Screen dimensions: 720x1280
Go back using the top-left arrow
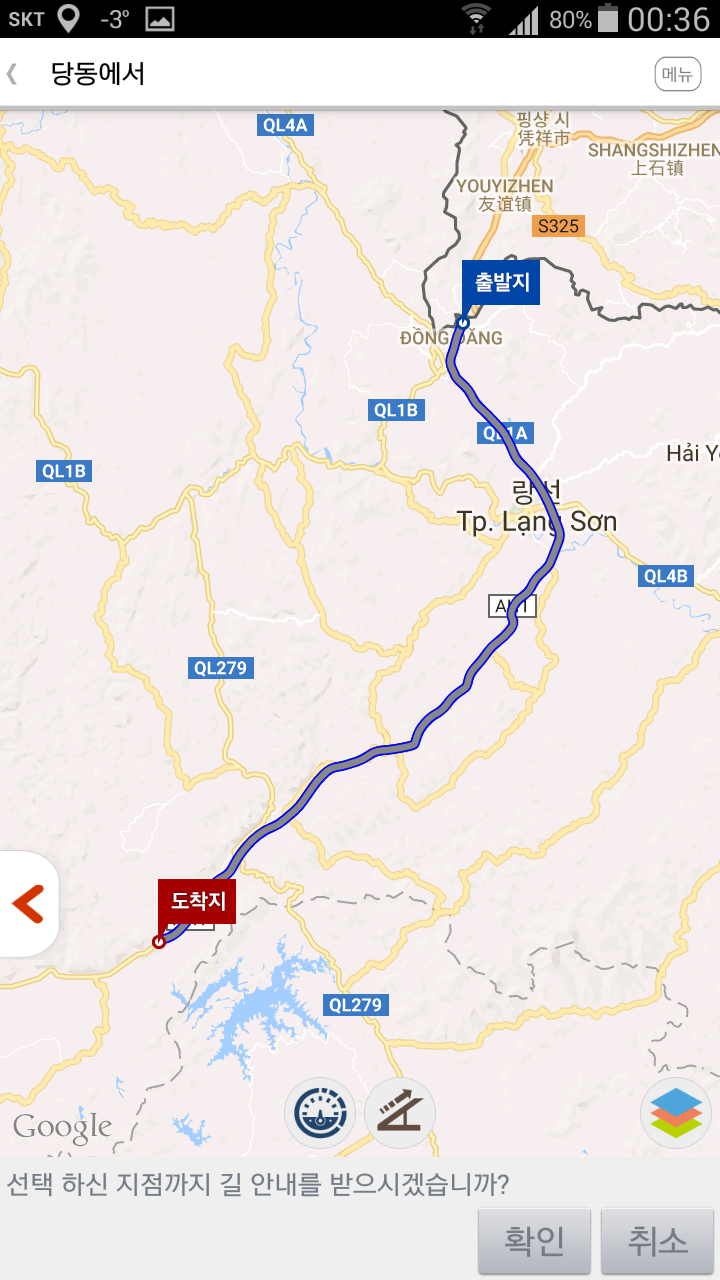(x=14, y=74)
